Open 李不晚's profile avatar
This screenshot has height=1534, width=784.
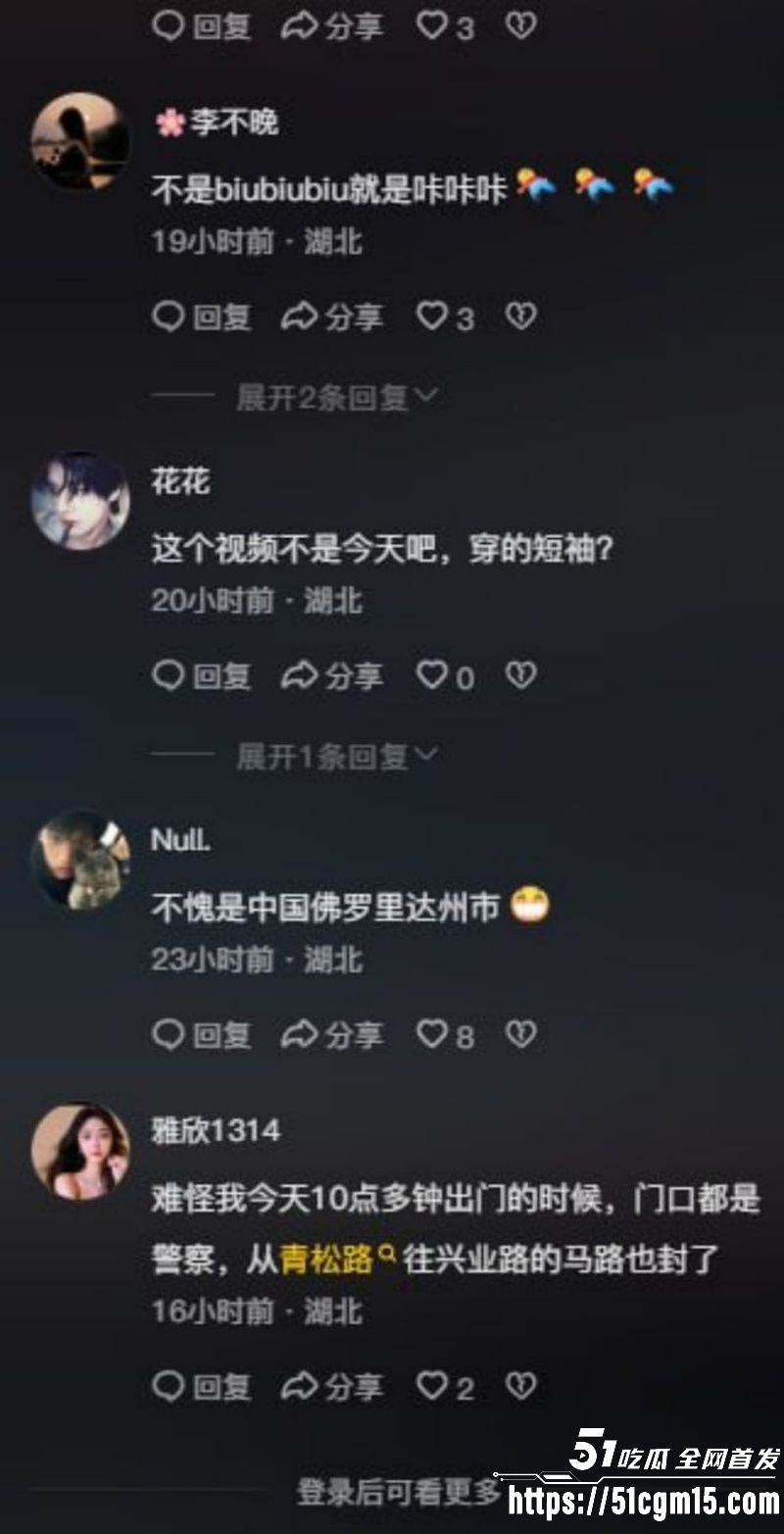click(80, 141)
